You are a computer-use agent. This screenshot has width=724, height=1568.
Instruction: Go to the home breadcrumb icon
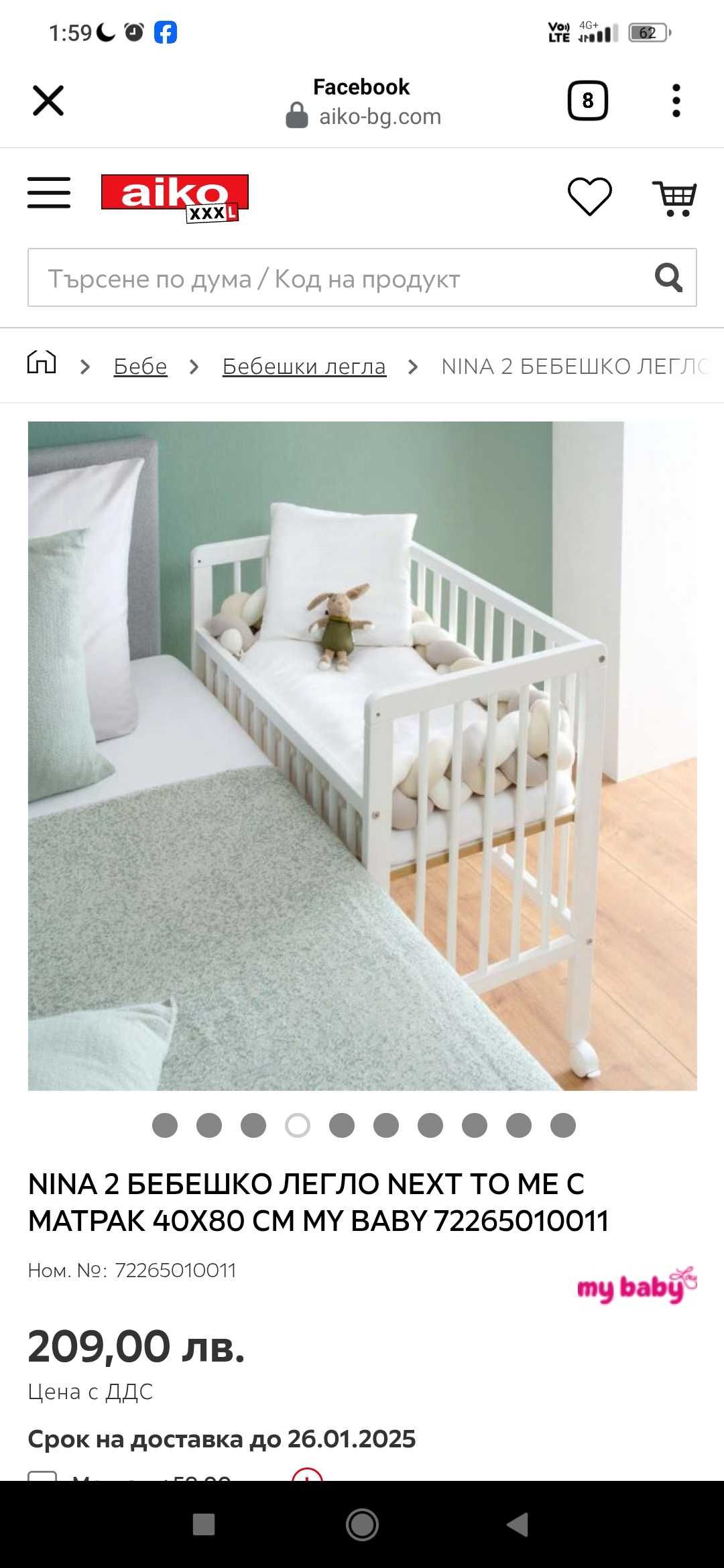pyautogui.click(x=42, y=363)
